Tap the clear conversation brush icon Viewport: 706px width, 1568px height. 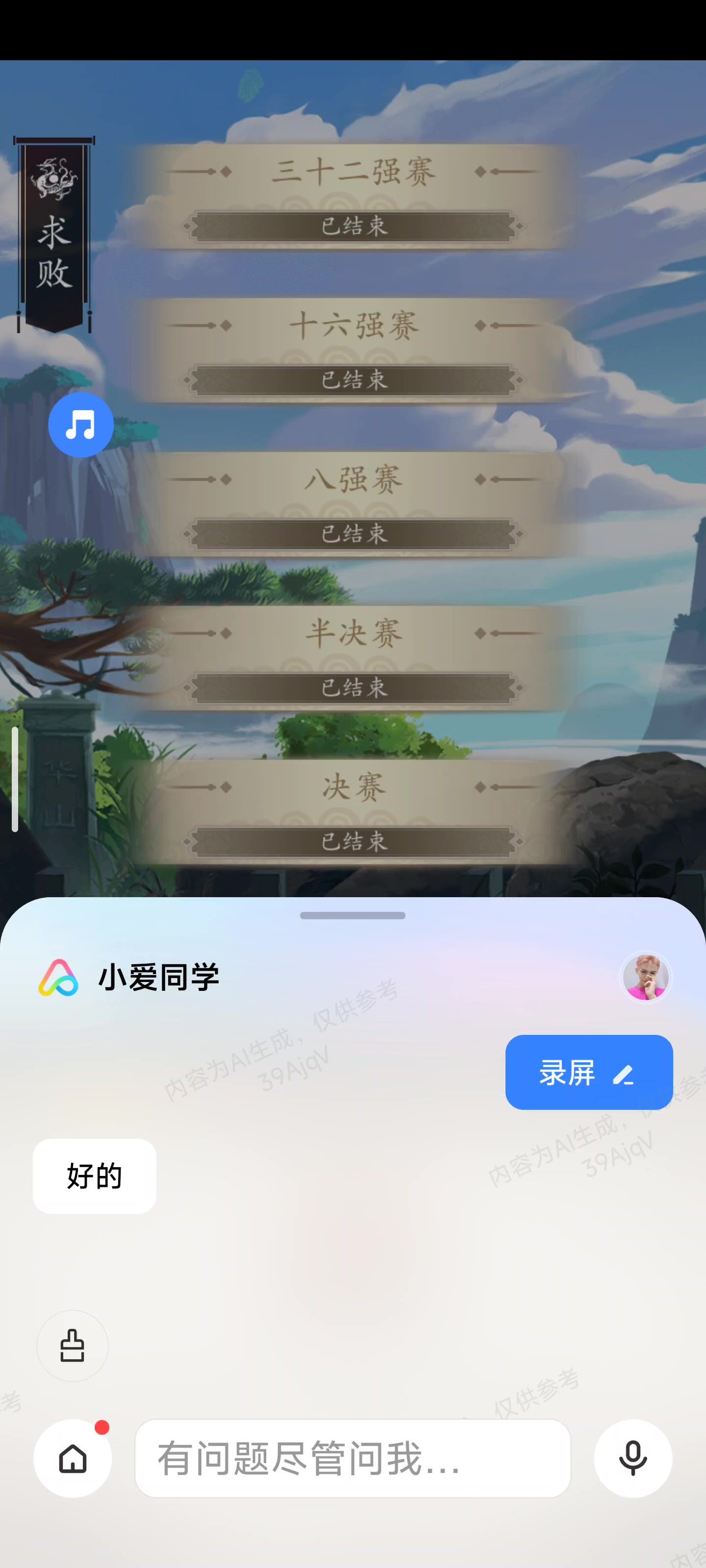point(73,1345)
